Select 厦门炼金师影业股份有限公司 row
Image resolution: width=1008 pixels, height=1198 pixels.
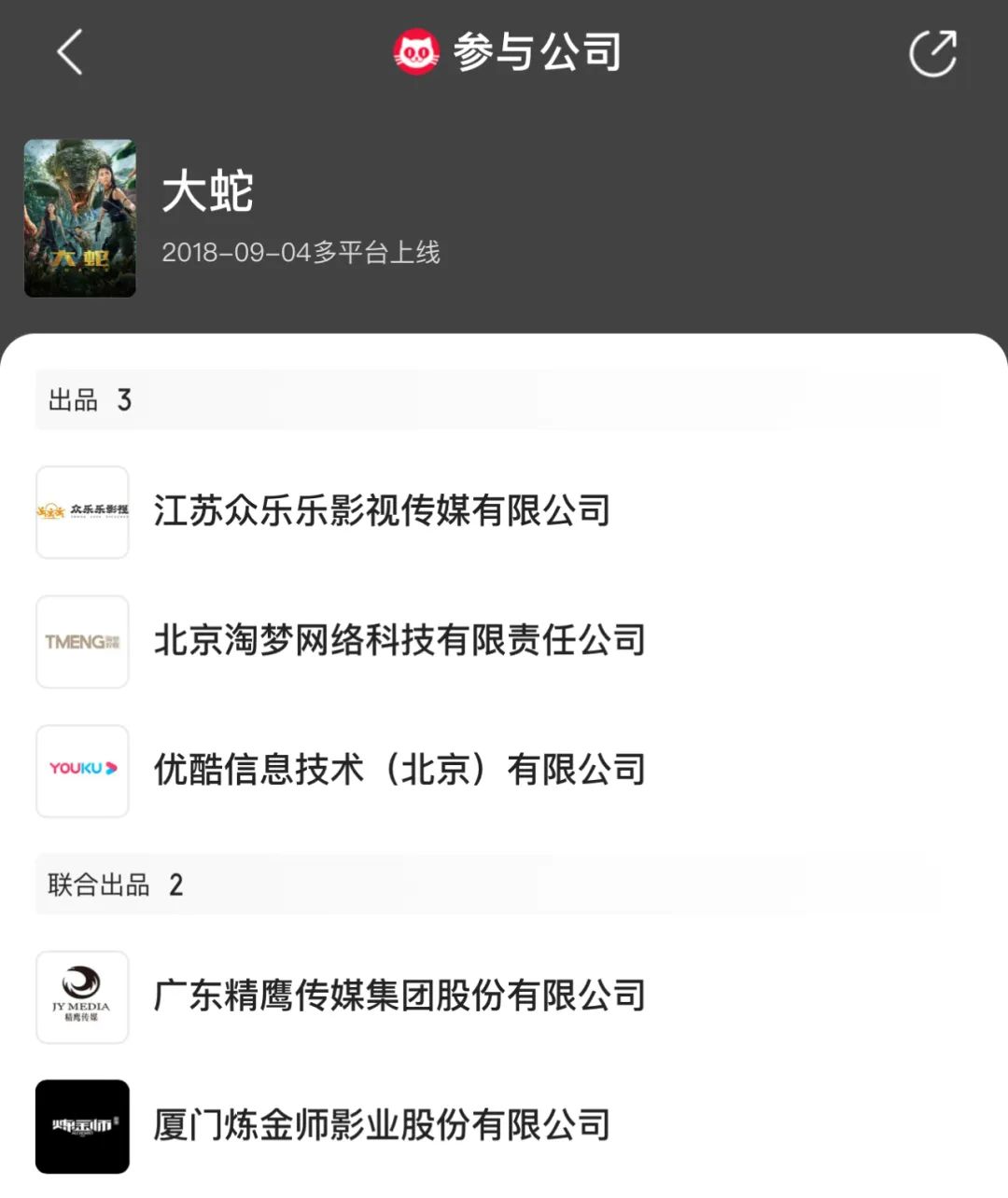point(381,1126)
